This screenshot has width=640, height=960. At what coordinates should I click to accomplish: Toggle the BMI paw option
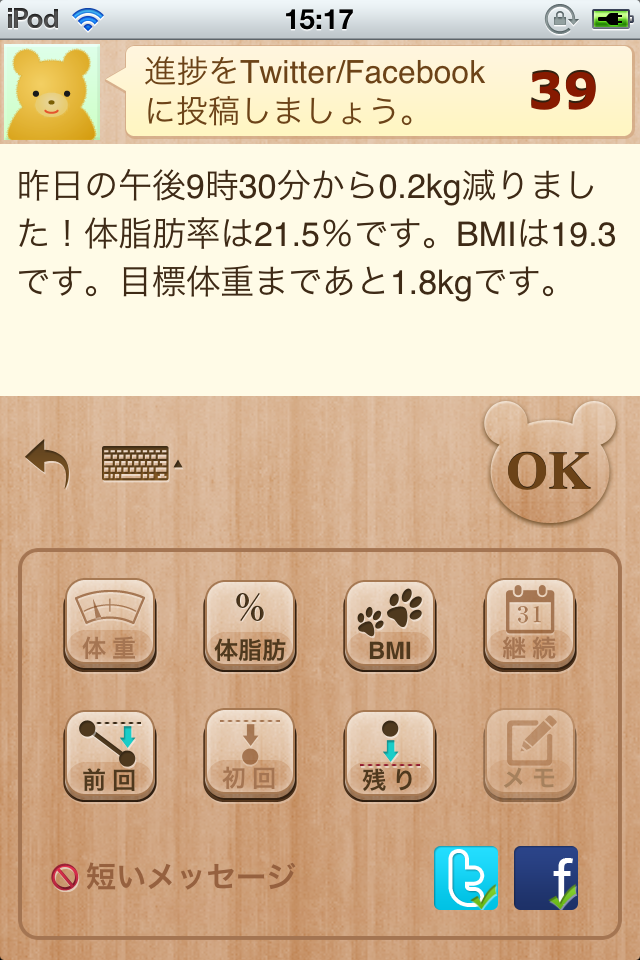(390, 625)
